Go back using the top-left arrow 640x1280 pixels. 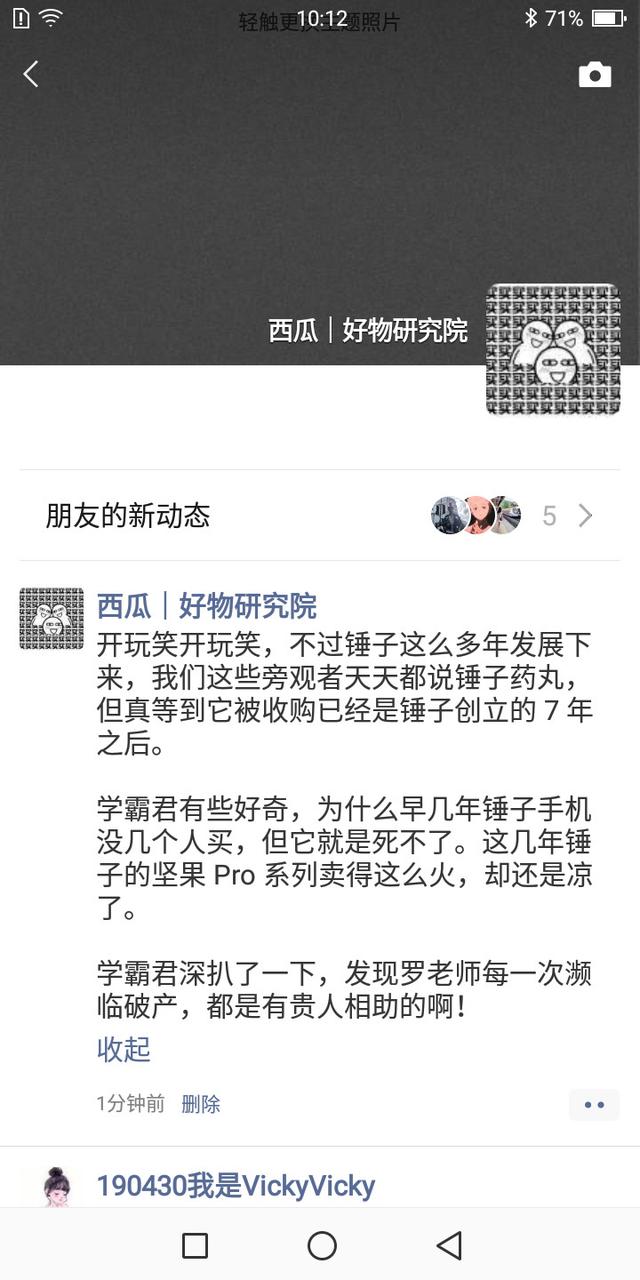coord(31,74)
